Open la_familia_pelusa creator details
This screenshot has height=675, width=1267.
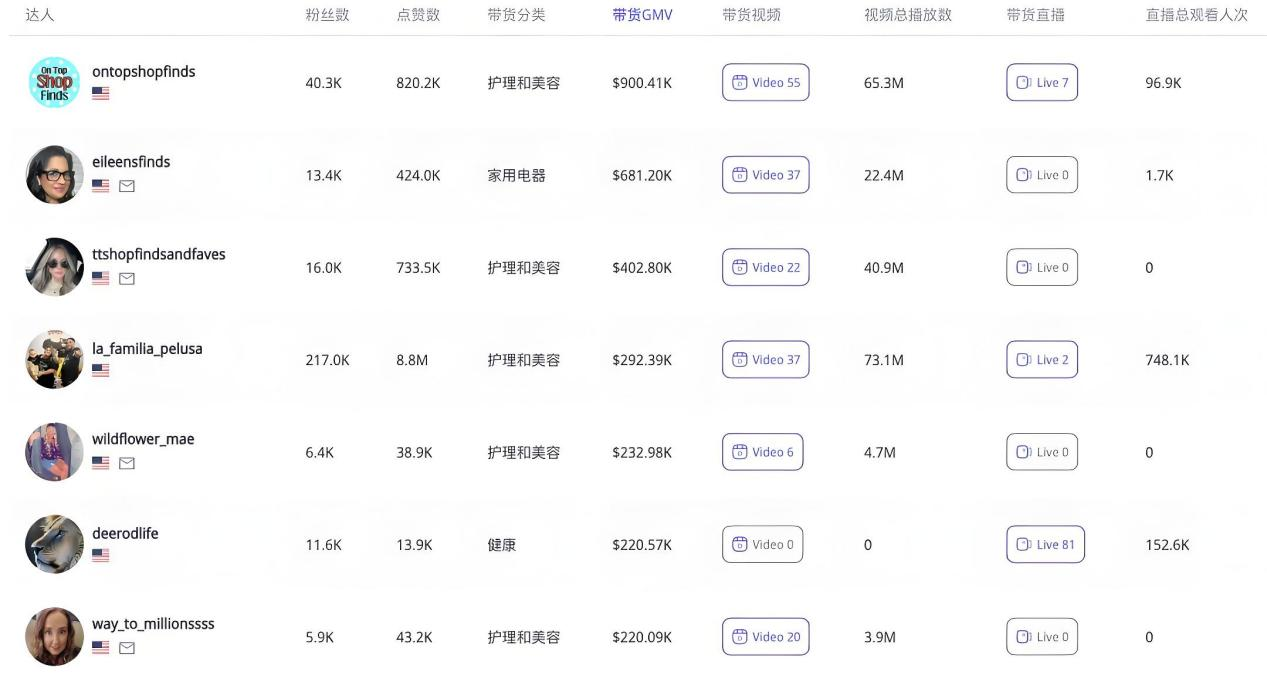(147, 349)
